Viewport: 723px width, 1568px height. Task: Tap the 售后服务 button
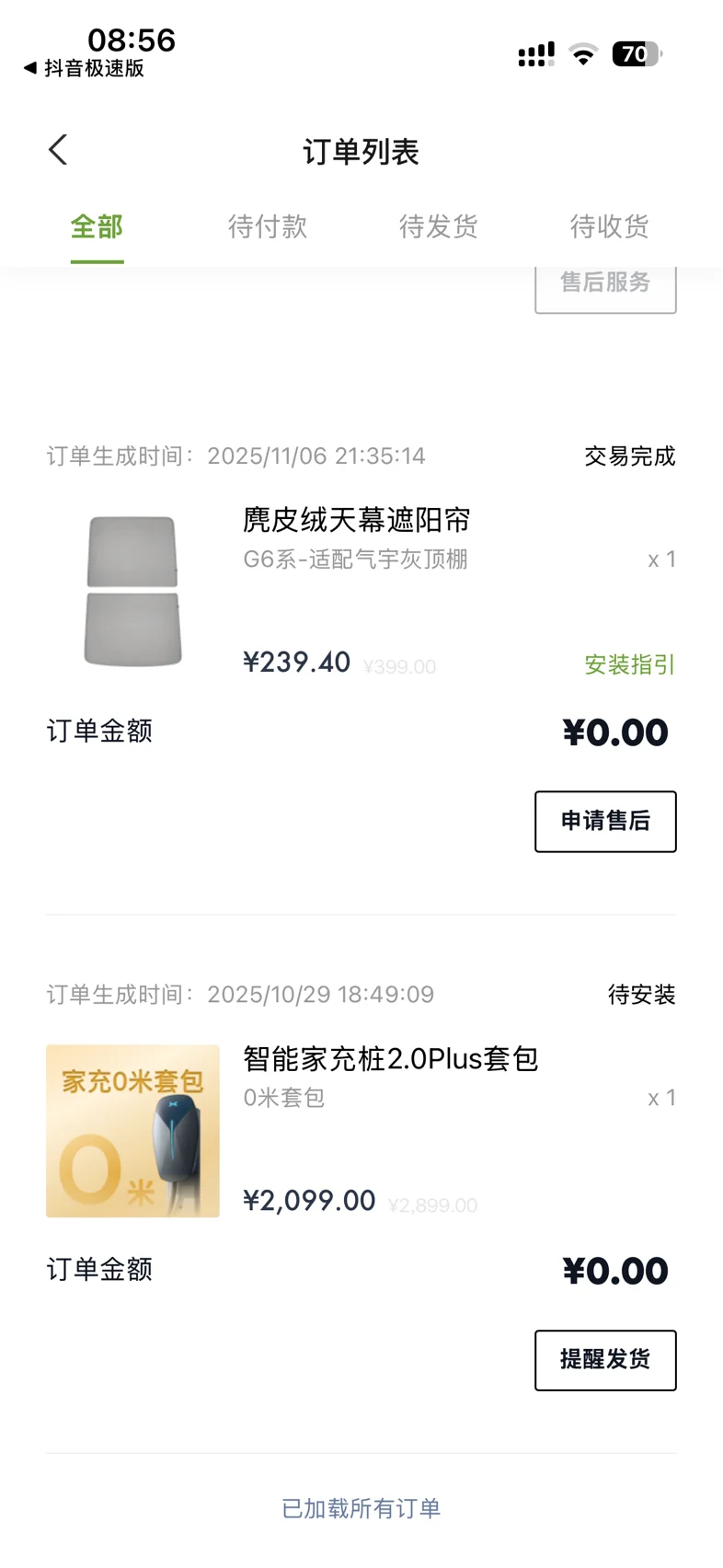605,286
